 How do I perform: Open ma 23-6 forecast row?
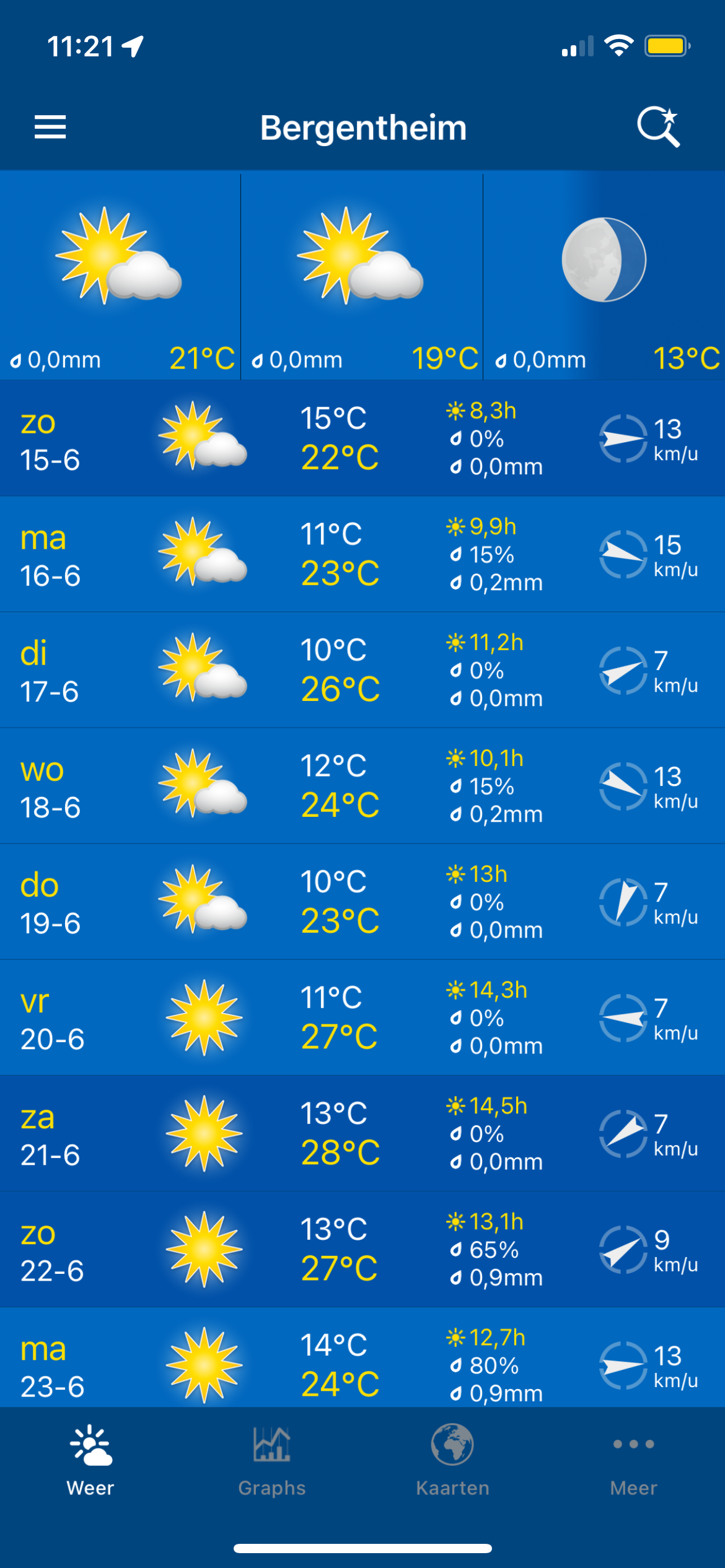(362, 1359)
